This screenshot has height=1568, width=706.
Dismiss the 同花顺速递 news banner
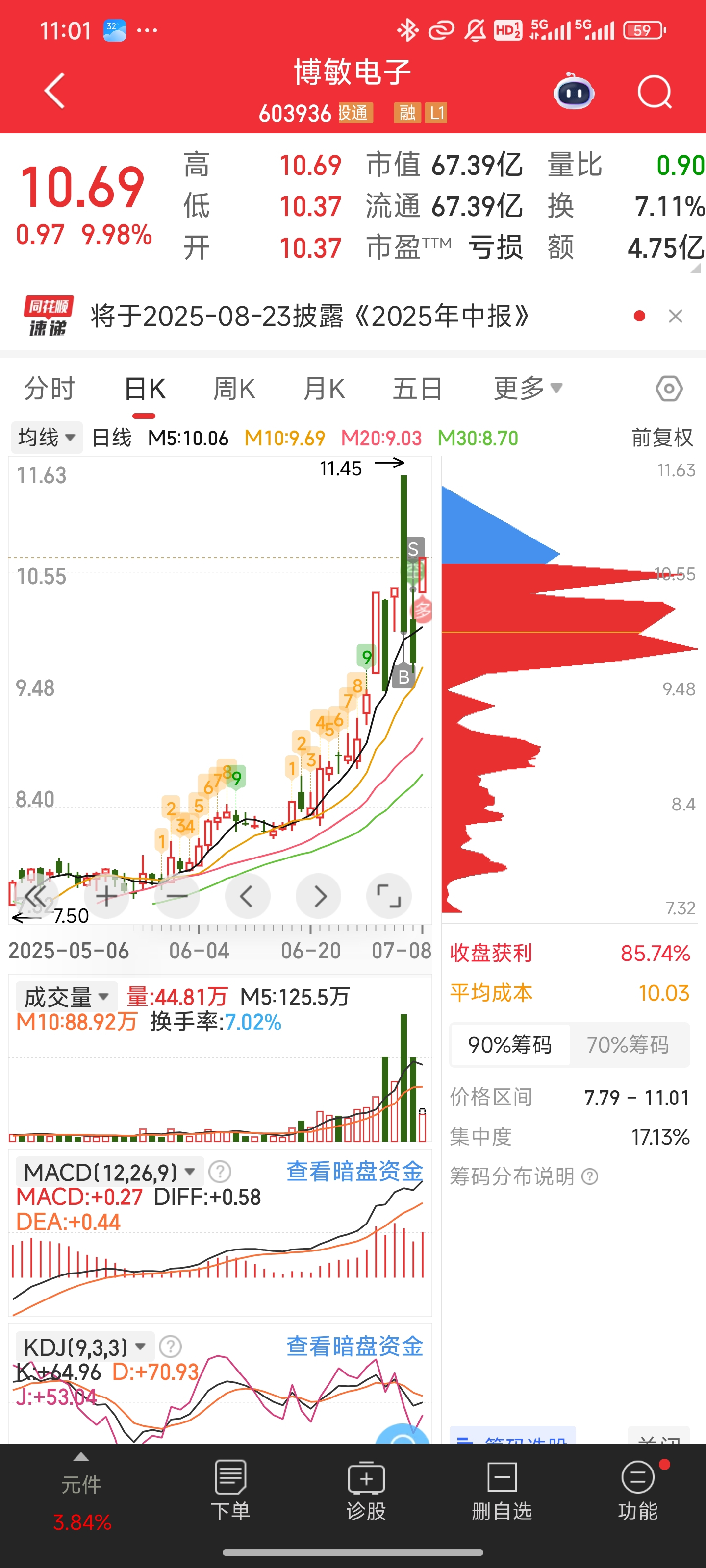[x=675, y=316]
